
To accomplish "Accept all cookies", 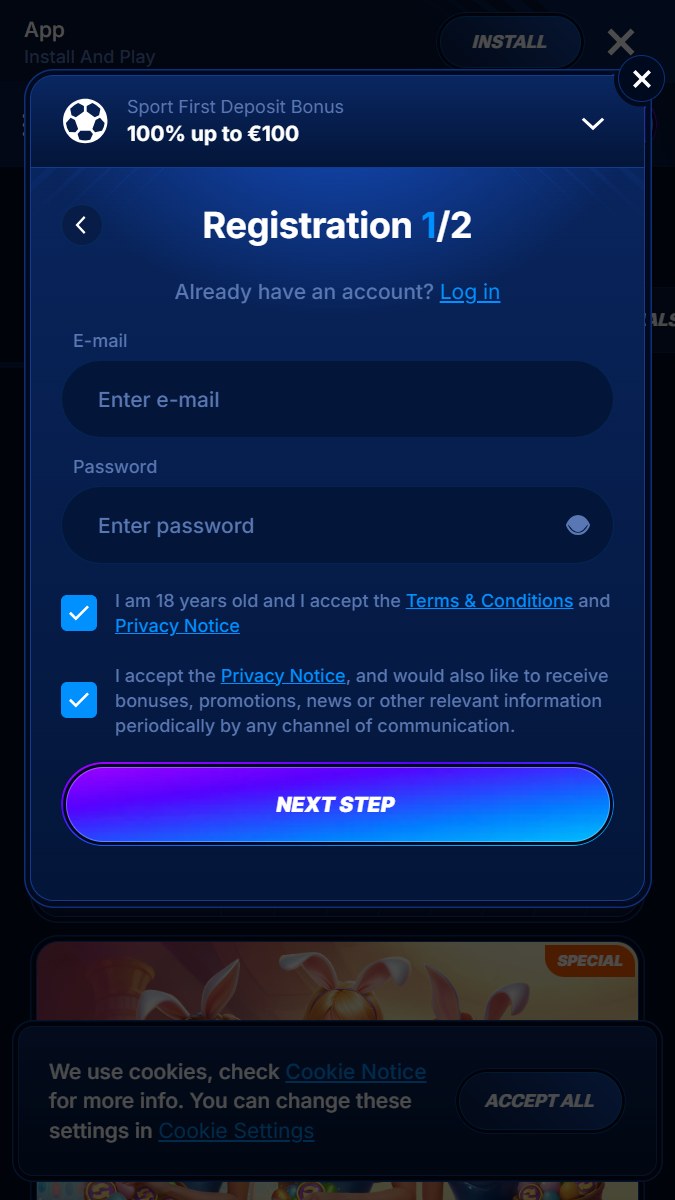I will (x=540, y=1101).
